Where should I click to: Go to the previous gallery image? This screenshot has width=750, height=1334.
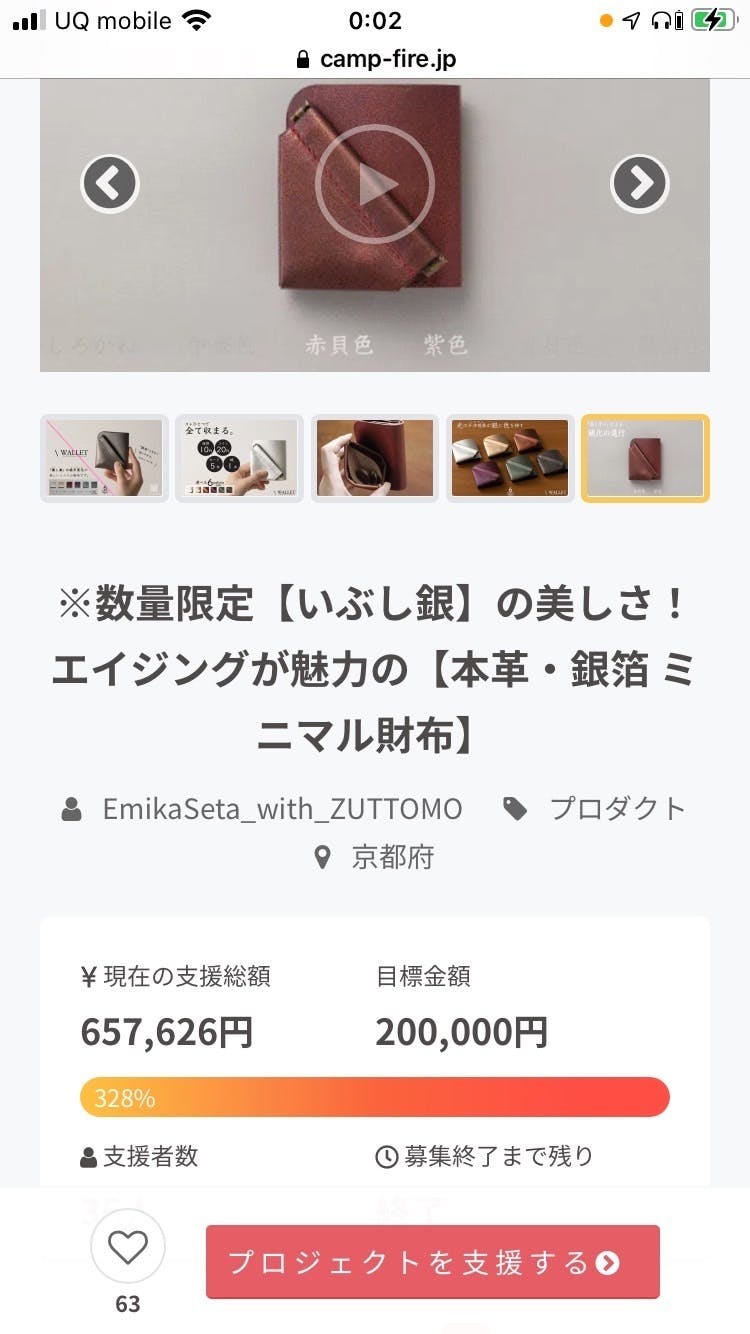110,184
